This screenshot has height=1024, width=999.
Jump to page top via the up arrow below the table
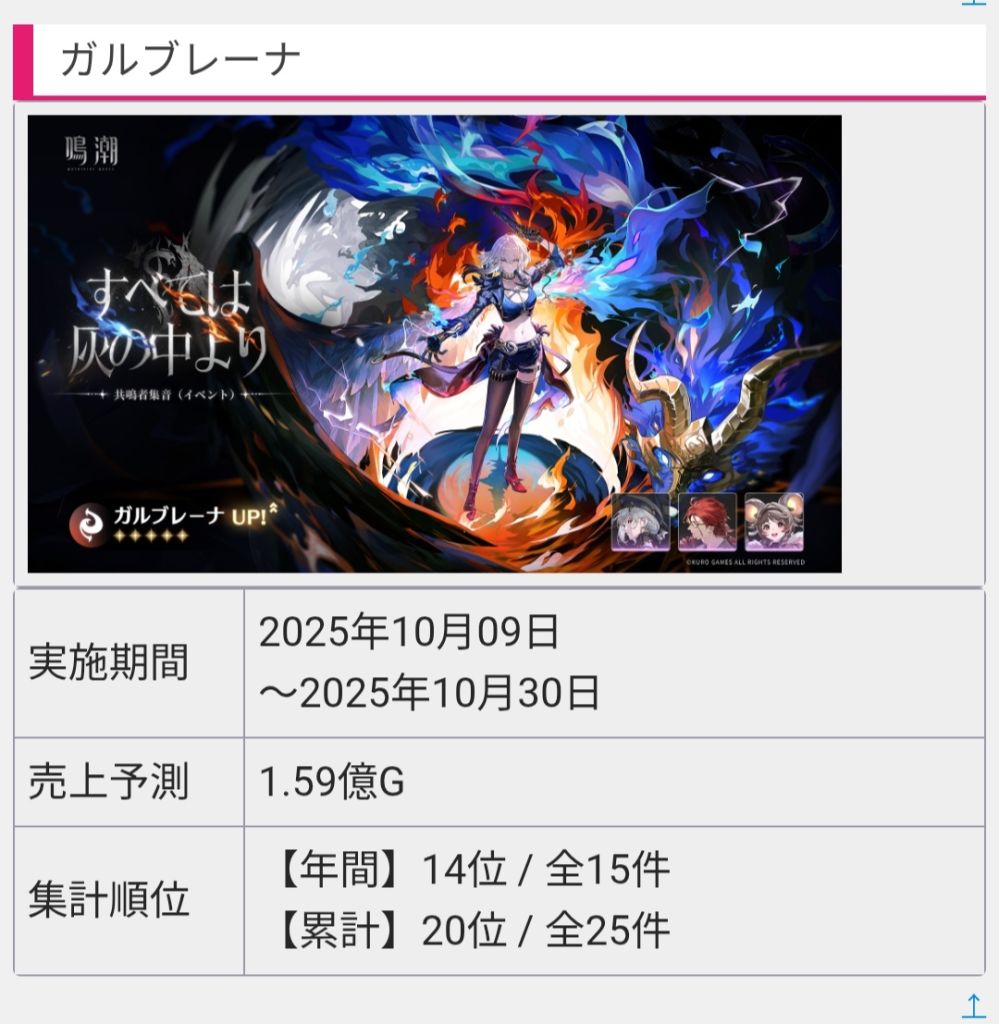coord(973,1004)
